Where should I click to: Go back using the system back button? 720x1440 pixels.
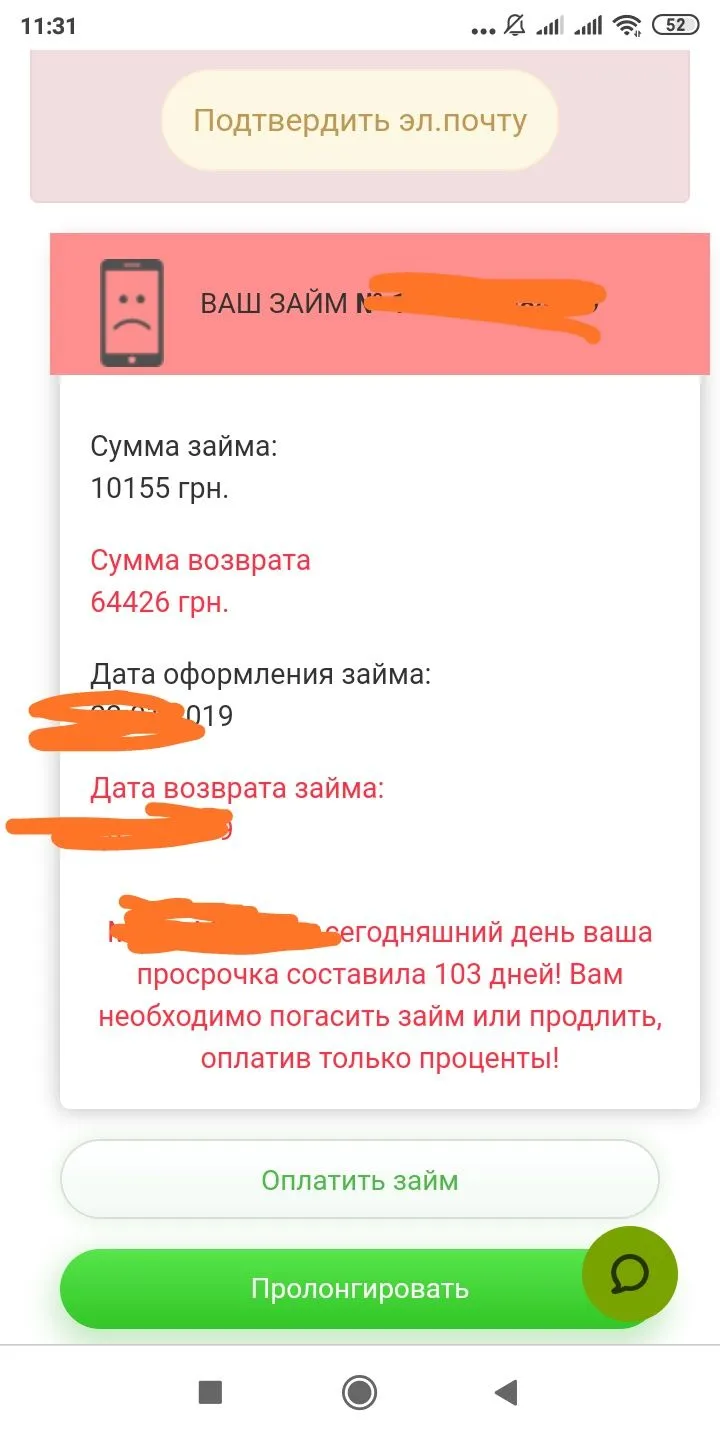[x=506, y=1392]
